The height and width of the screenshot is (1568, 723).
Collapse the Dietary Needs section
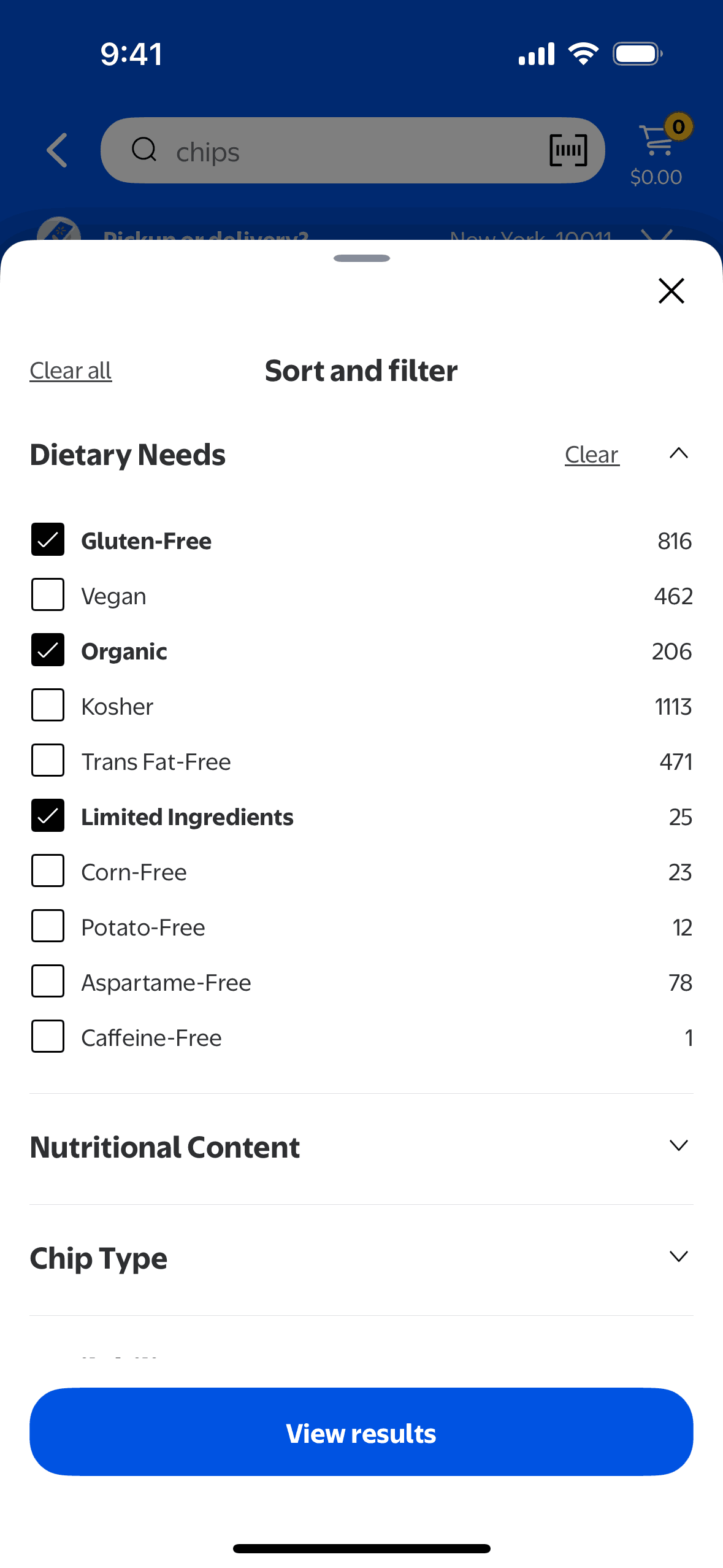(x=678, y=454)
